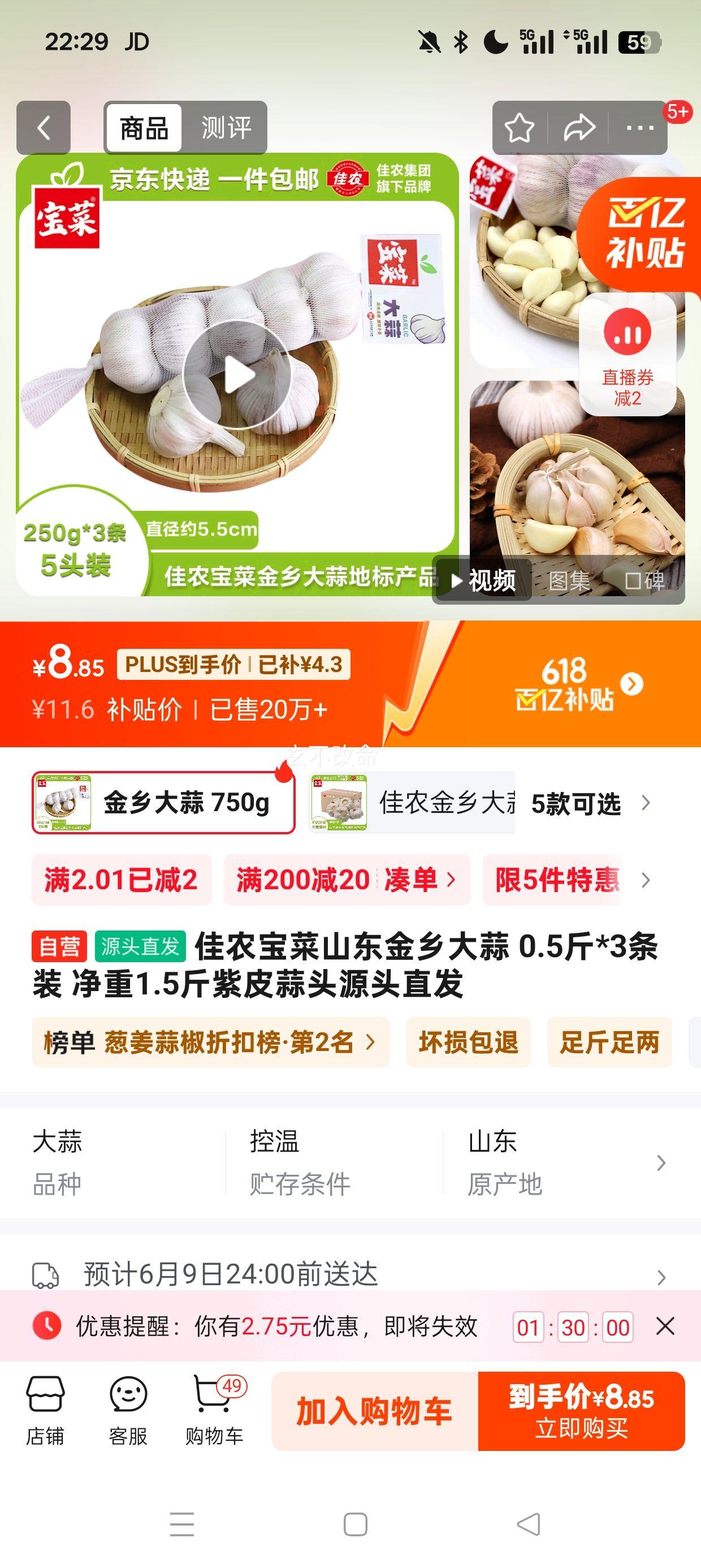Go back using the top-left arrow

pos(43,128)
